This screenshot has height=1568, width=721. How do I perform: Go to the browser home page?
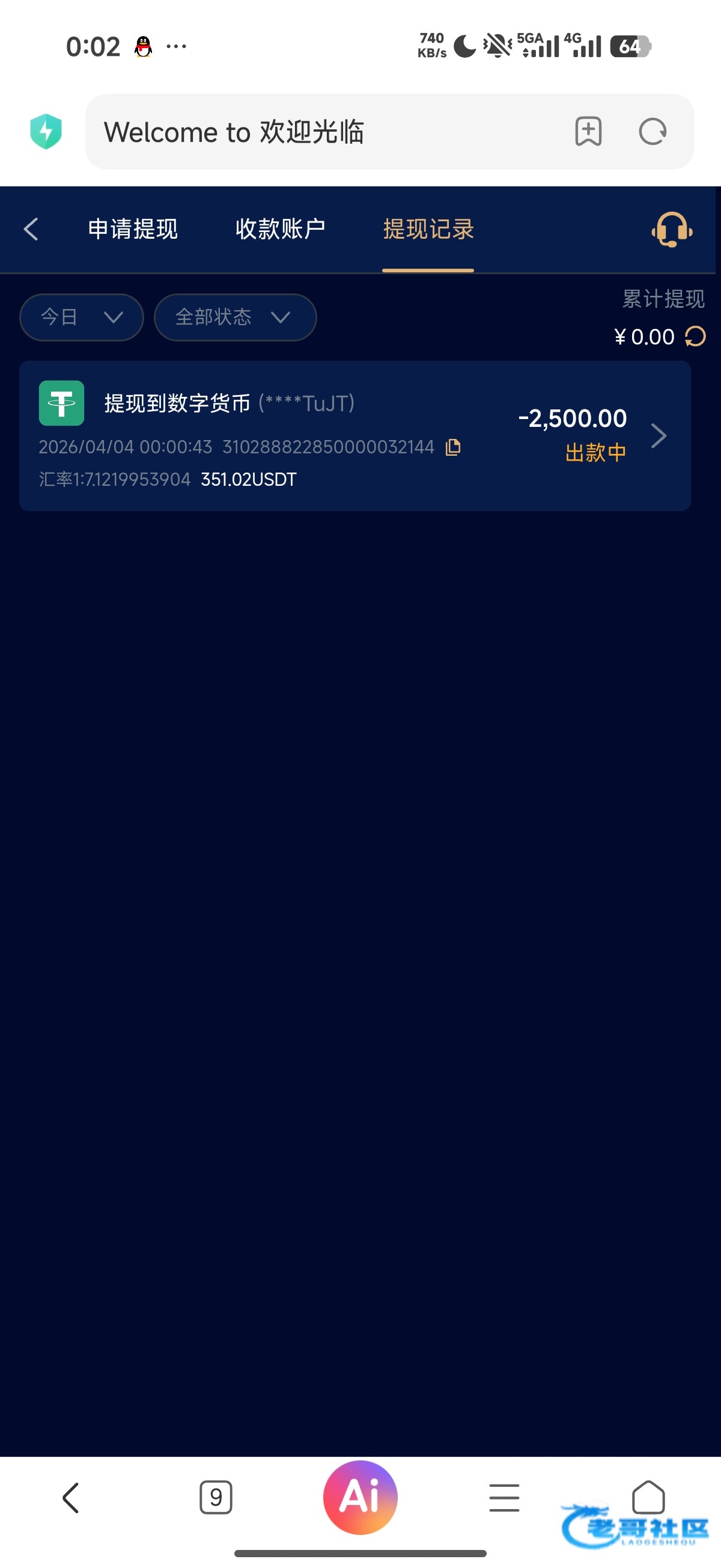click(648, 1496)
